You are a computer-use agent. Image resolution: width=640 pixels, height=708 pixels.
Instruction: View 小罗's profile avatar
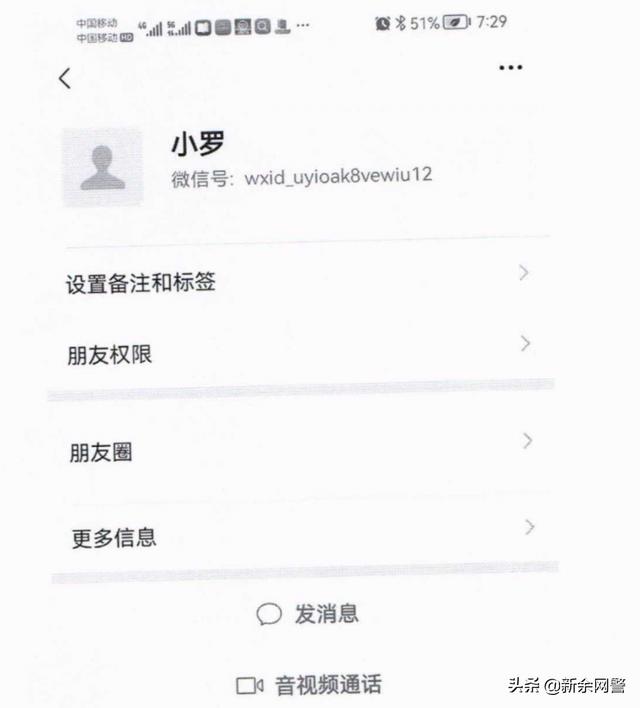point(103,167)
